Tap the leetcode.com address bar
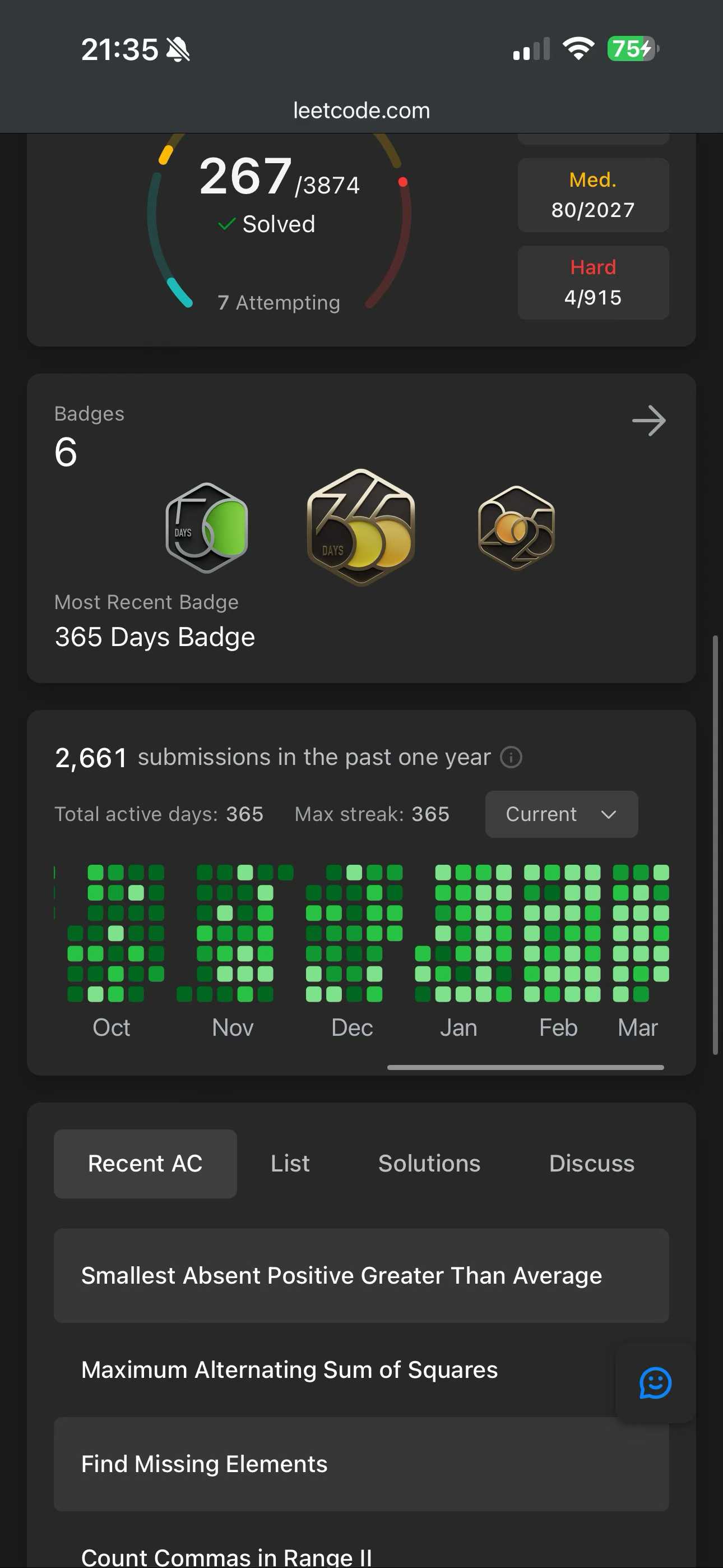This screenshot has height=1568, width=723. pyautogui.click(x=361, y=110)
